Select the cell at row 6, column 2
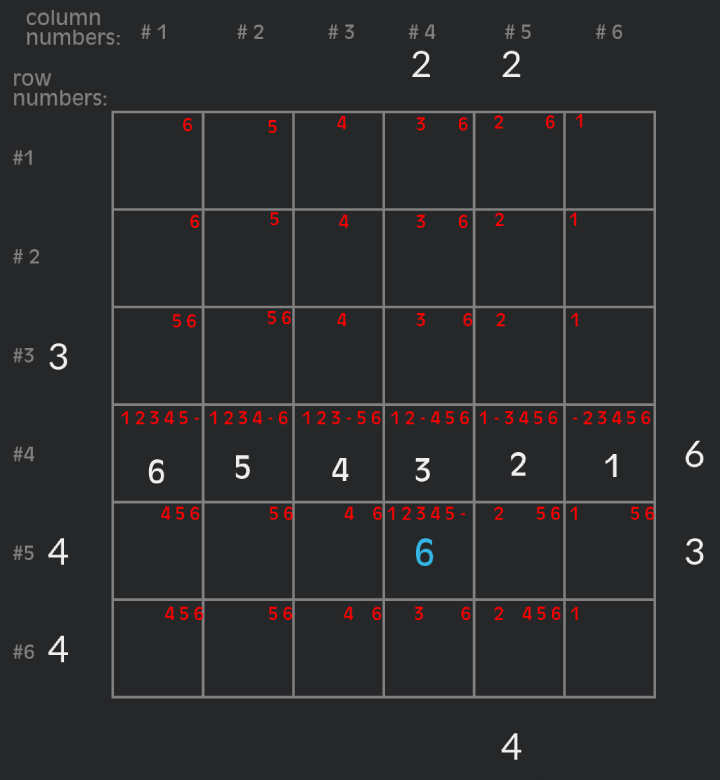Image resolution: width=720 pixels, height=780 pixels. 248,648
